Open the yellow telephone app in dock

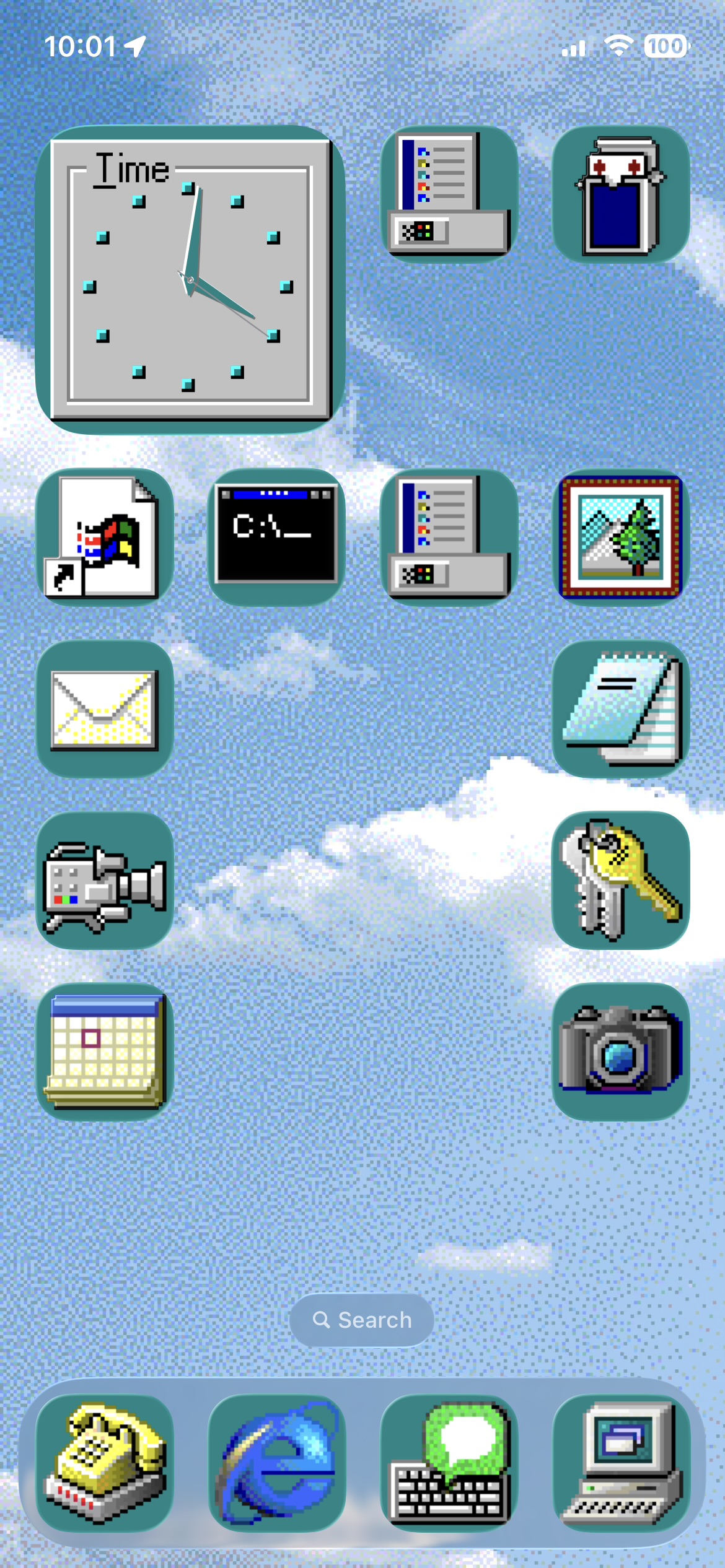(x=105, y=1463)
